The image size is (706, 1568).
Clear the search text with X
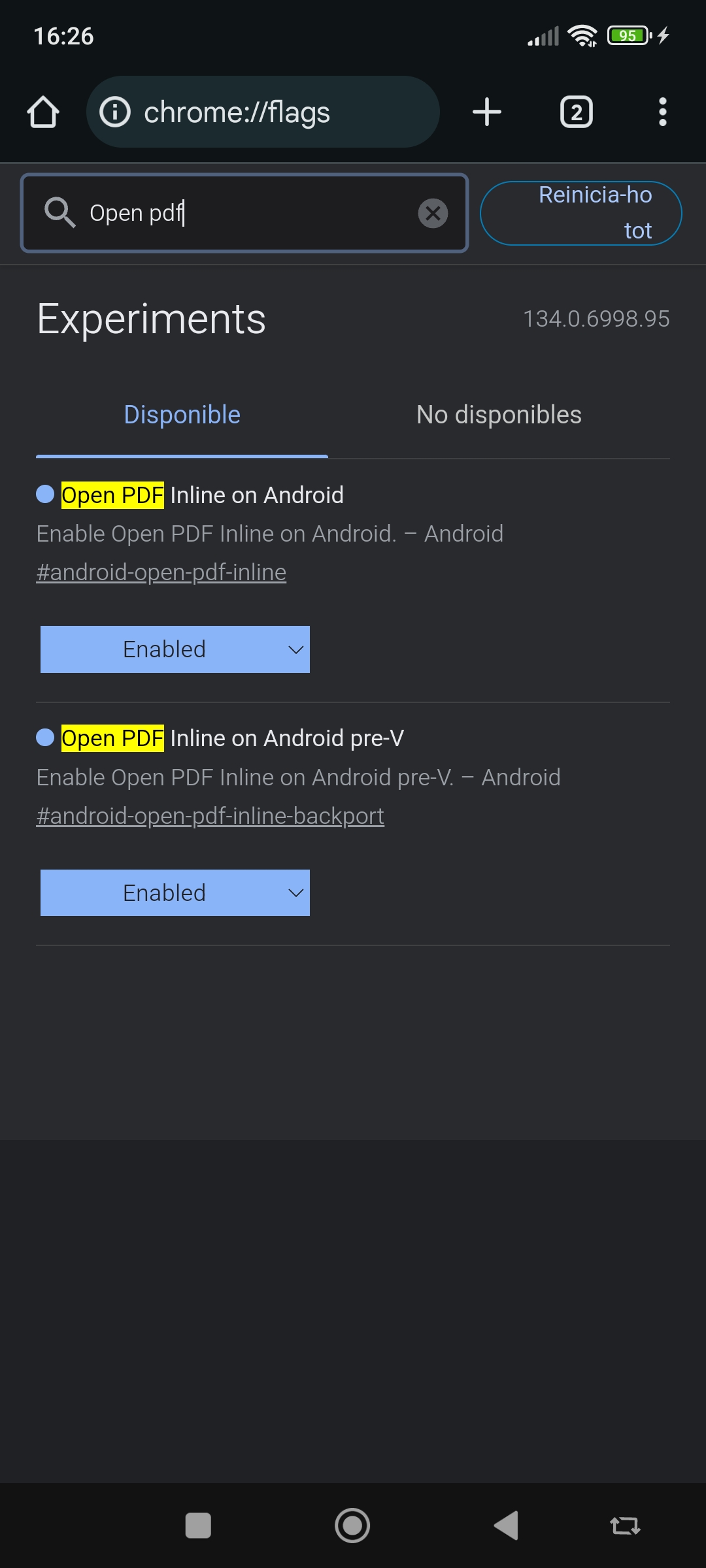(433, 213)
